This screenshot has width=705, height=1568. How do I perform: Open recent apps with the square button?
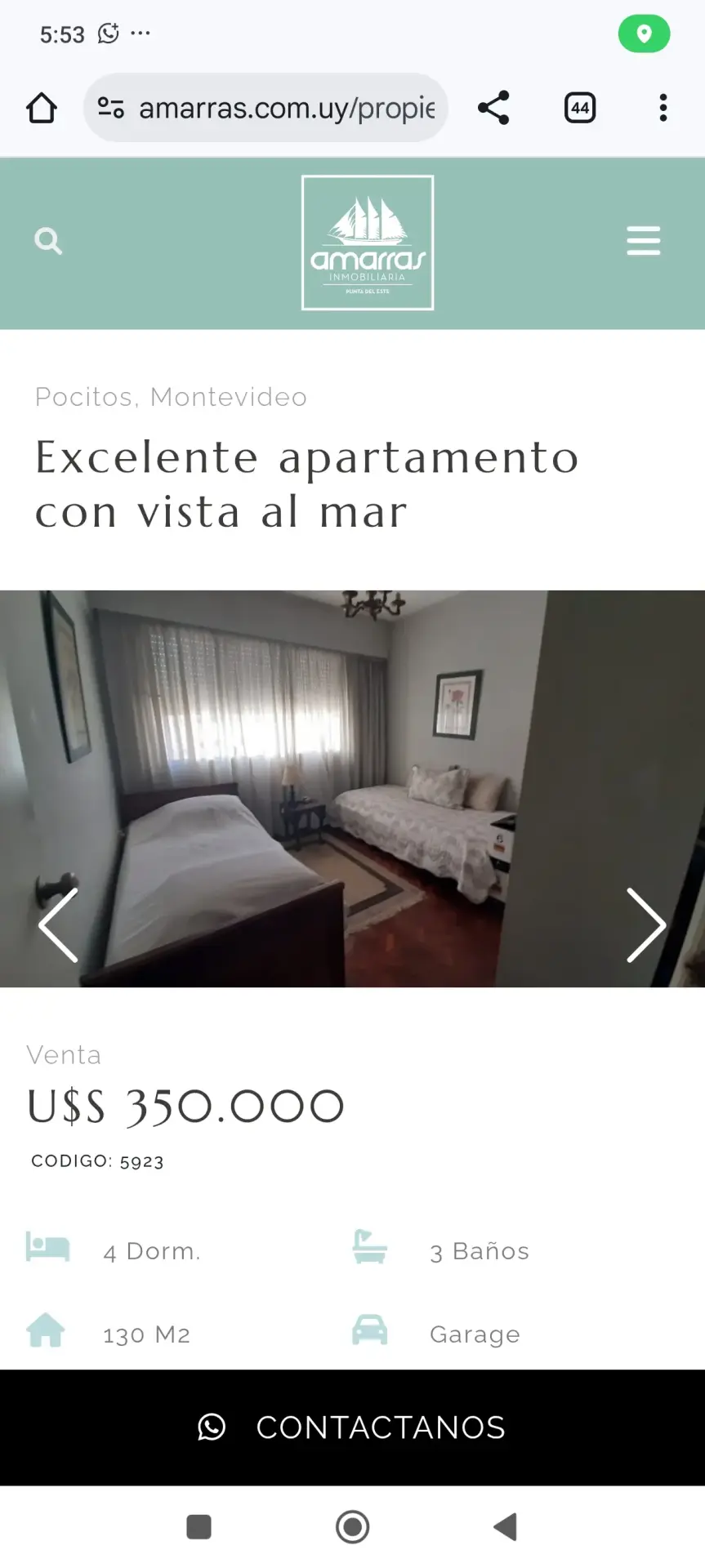point(199,1526)
